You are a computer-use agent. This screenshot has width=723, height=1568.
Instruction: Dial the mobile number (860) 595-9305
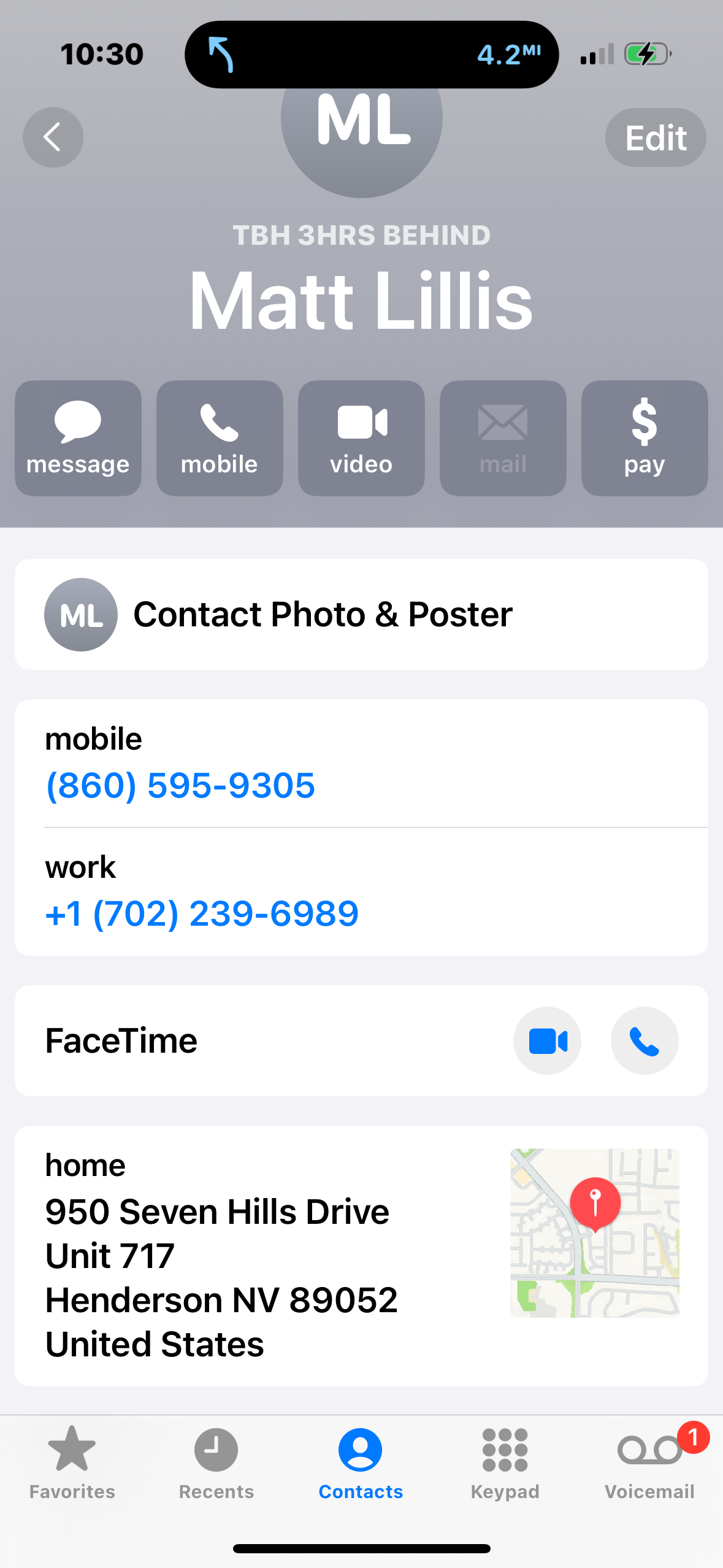coord(180,785)
